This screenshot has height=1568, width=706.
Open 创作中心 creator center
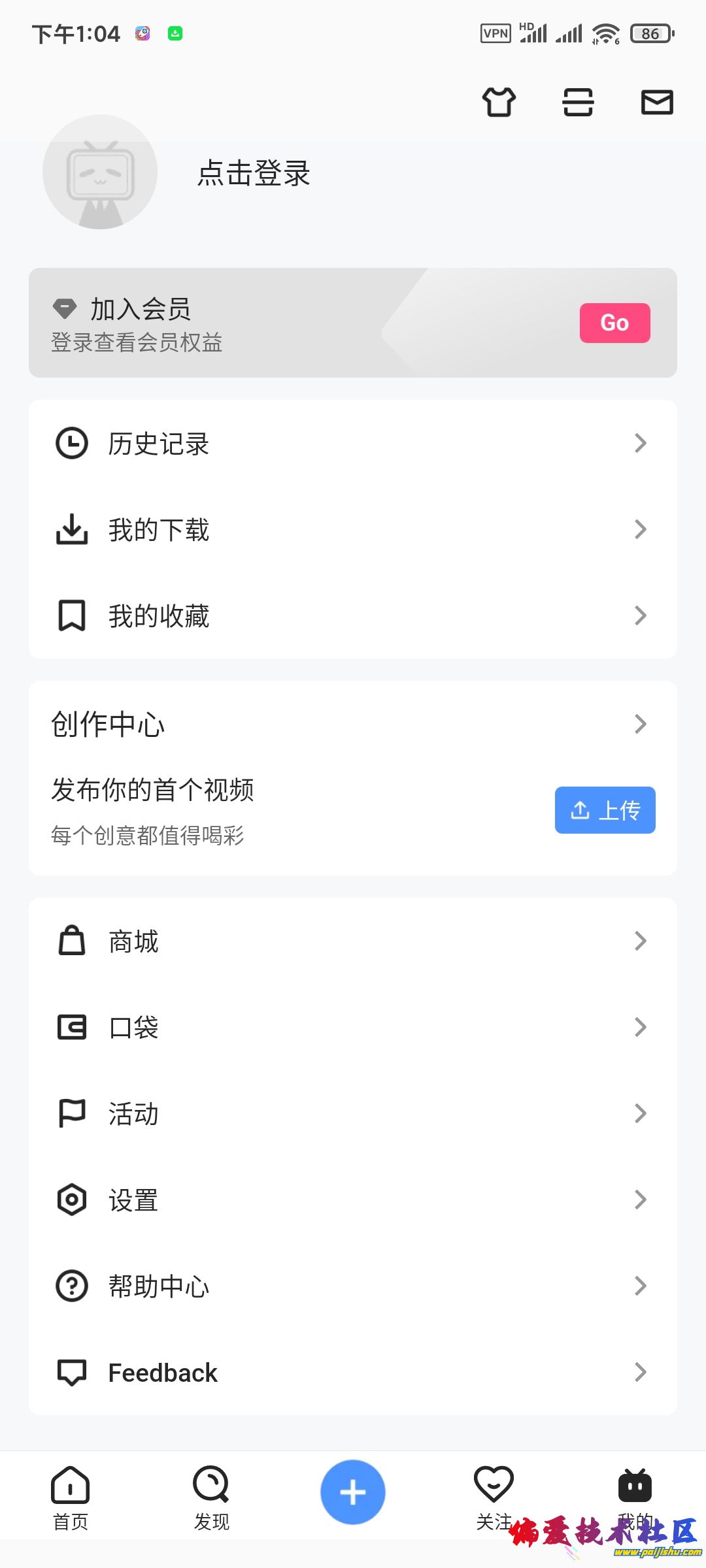coord(353,724)
